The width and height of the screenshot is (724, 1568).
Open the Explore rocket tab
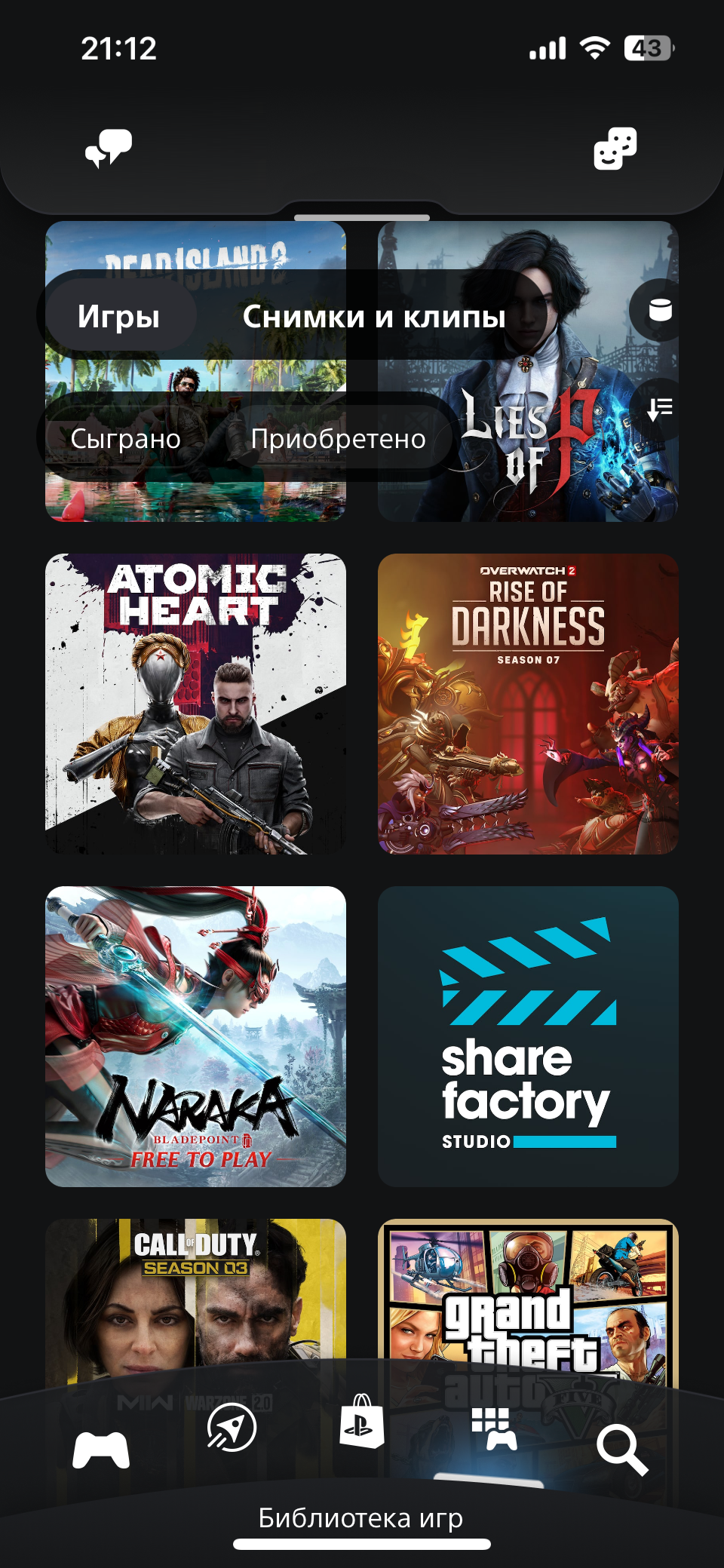click(232, 1428)
